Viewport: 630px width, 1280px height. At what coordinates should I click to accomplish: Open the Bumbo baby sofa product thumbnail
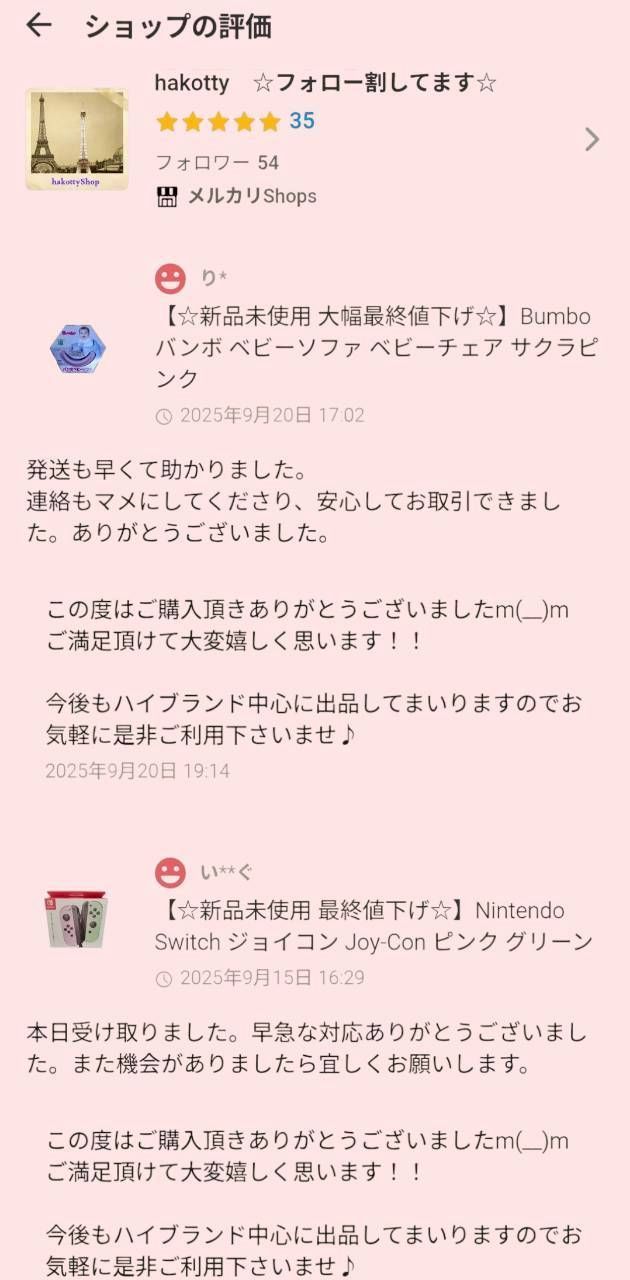77,347
